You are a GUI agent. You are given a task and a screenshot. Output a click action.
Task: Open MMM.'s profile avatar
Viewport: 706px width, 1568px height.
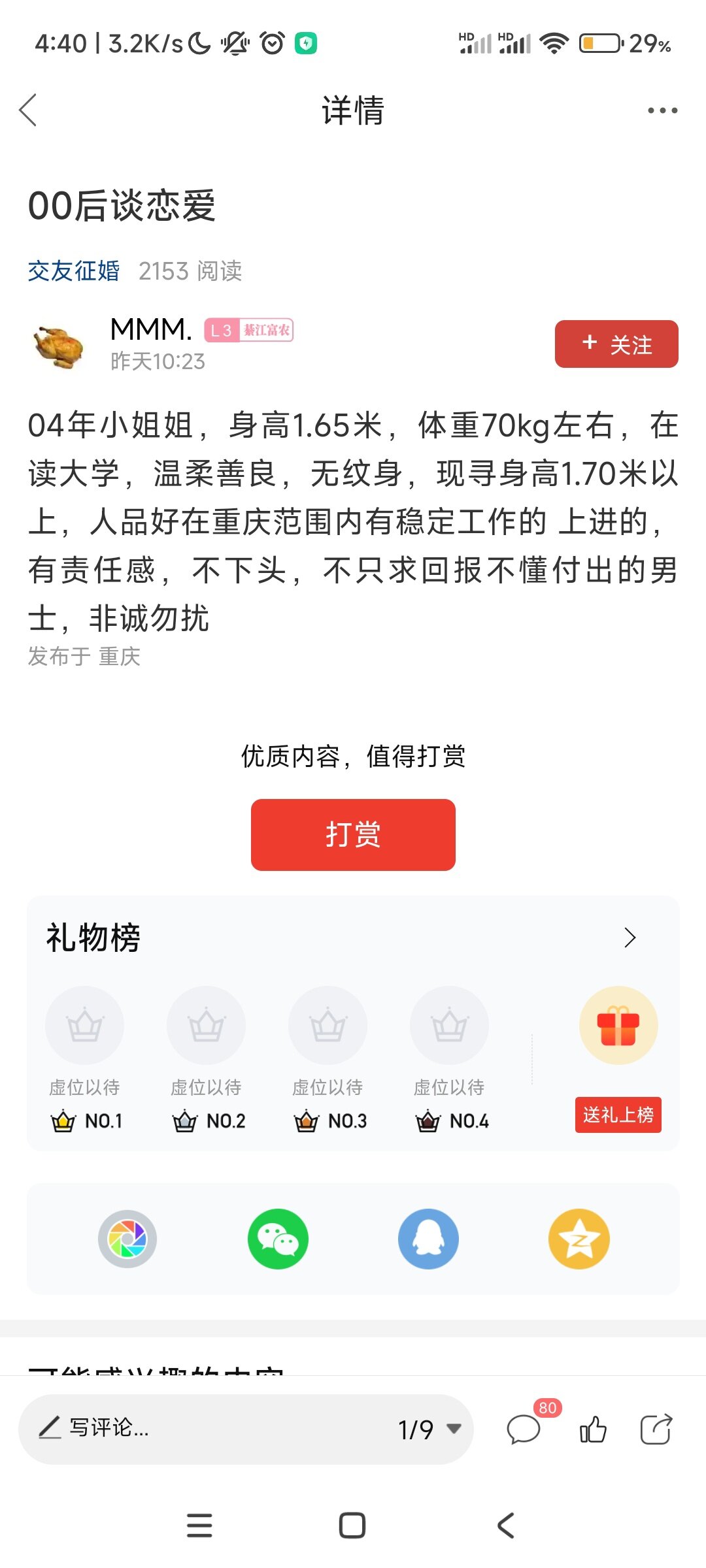click(59, 346)
